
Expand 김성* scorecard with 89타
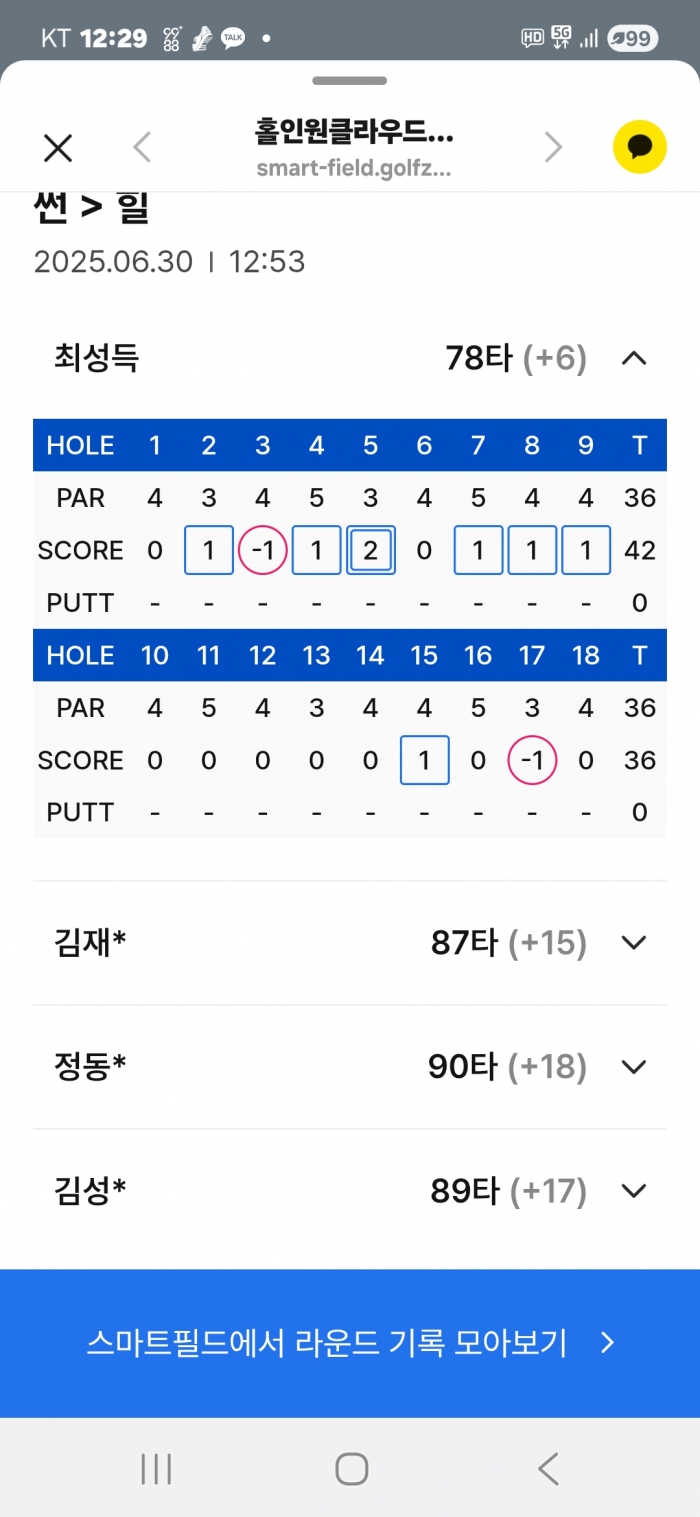[x=634, y=1190]
